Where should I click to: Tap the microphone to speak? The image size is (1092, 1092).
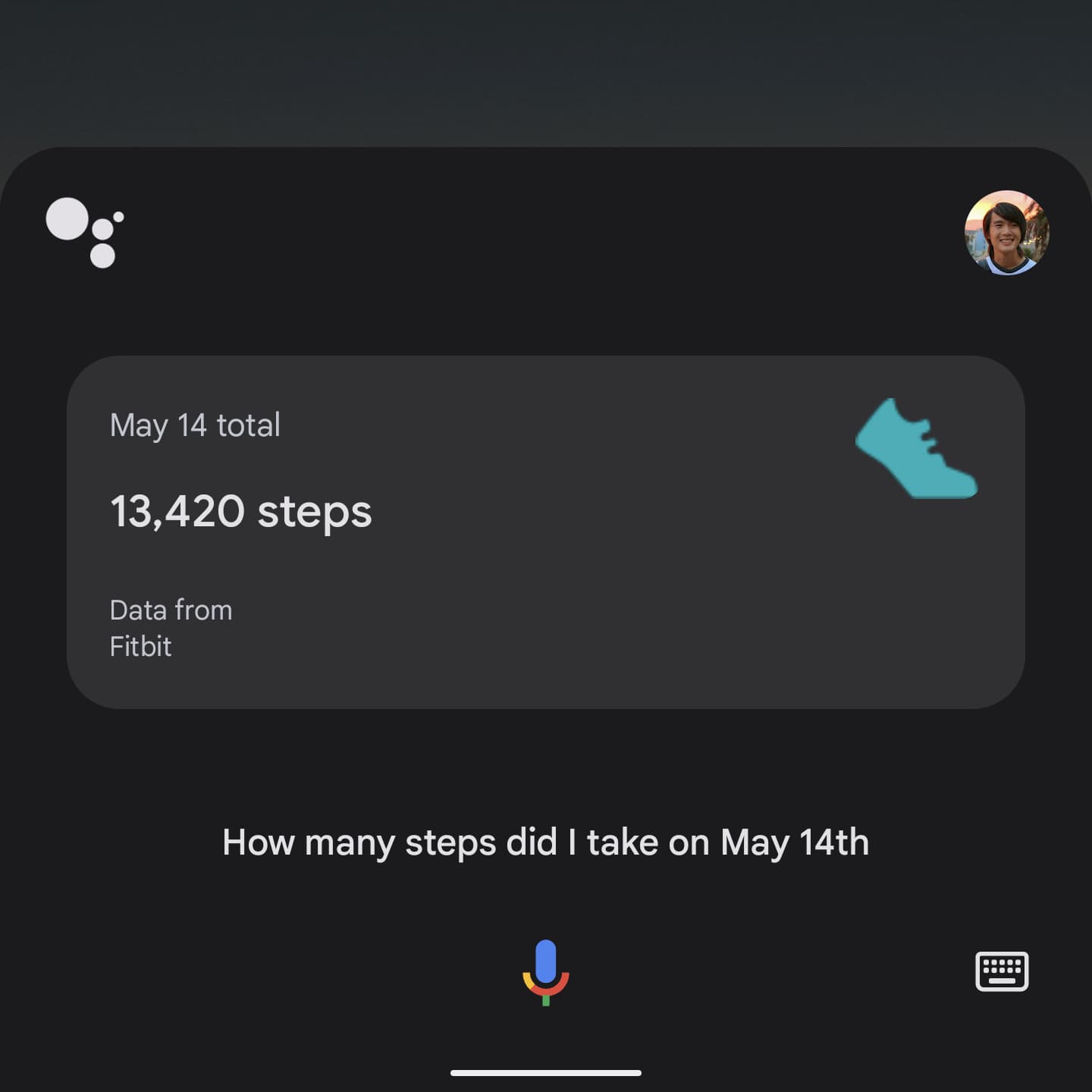click(546, 971)
